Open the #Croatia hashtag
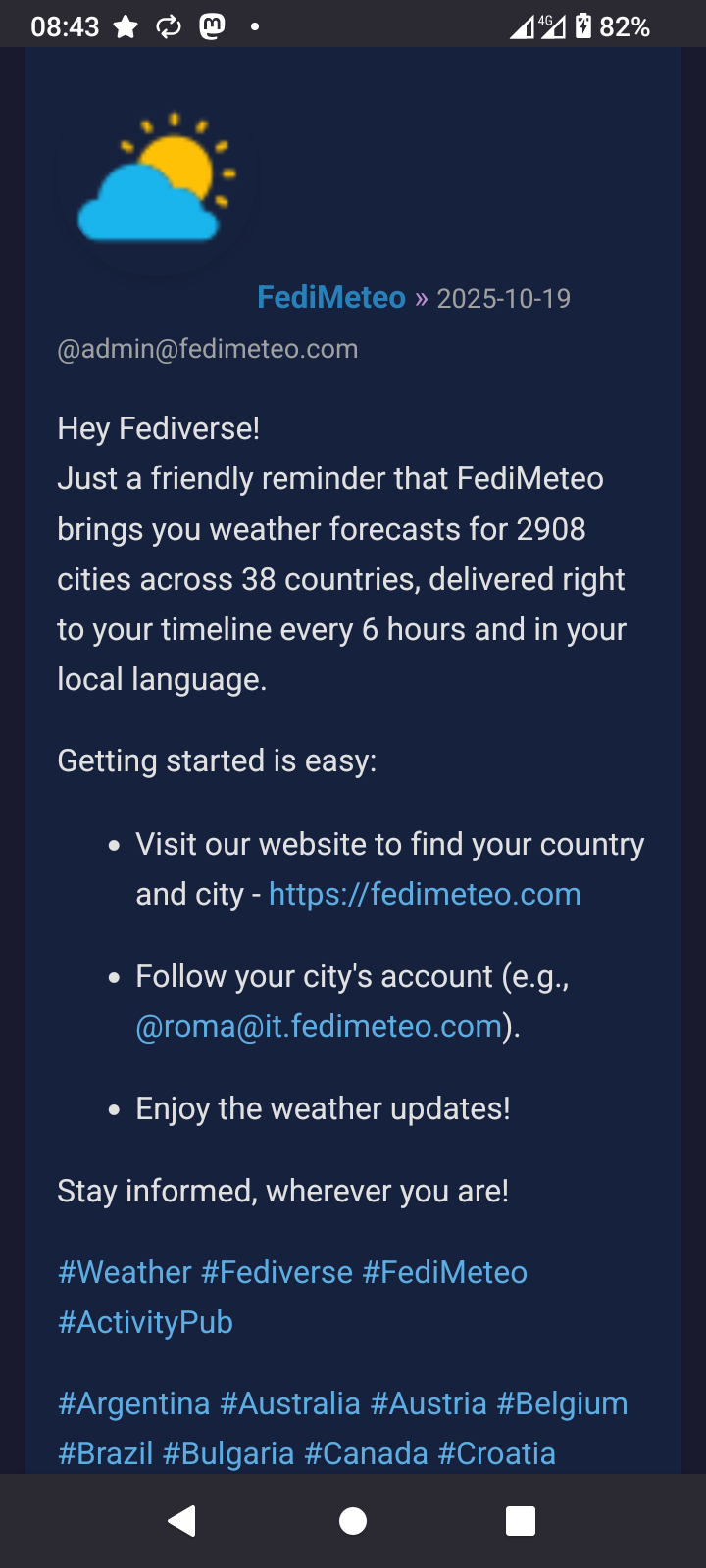 [x=496, y=1453]
